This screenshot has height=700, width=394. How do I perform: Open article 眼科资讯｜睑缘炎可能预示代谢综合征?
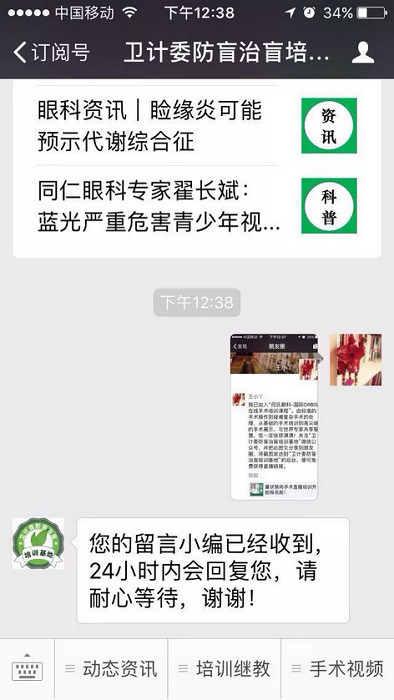197,126
